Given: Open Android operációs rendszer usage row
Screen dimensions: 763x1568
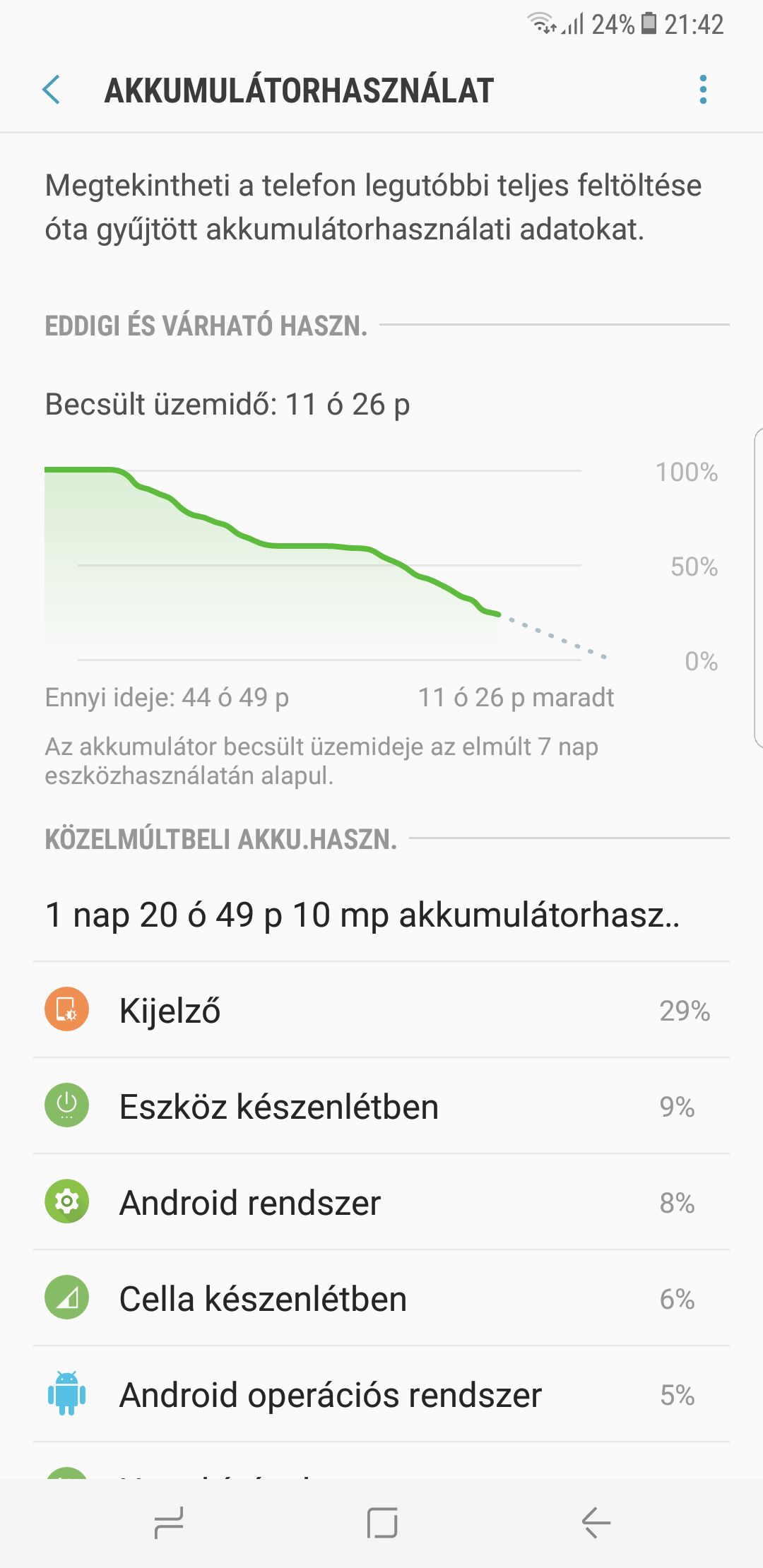Looking at the screenshot, I should pyautogui.click(x=381, y=1394).
